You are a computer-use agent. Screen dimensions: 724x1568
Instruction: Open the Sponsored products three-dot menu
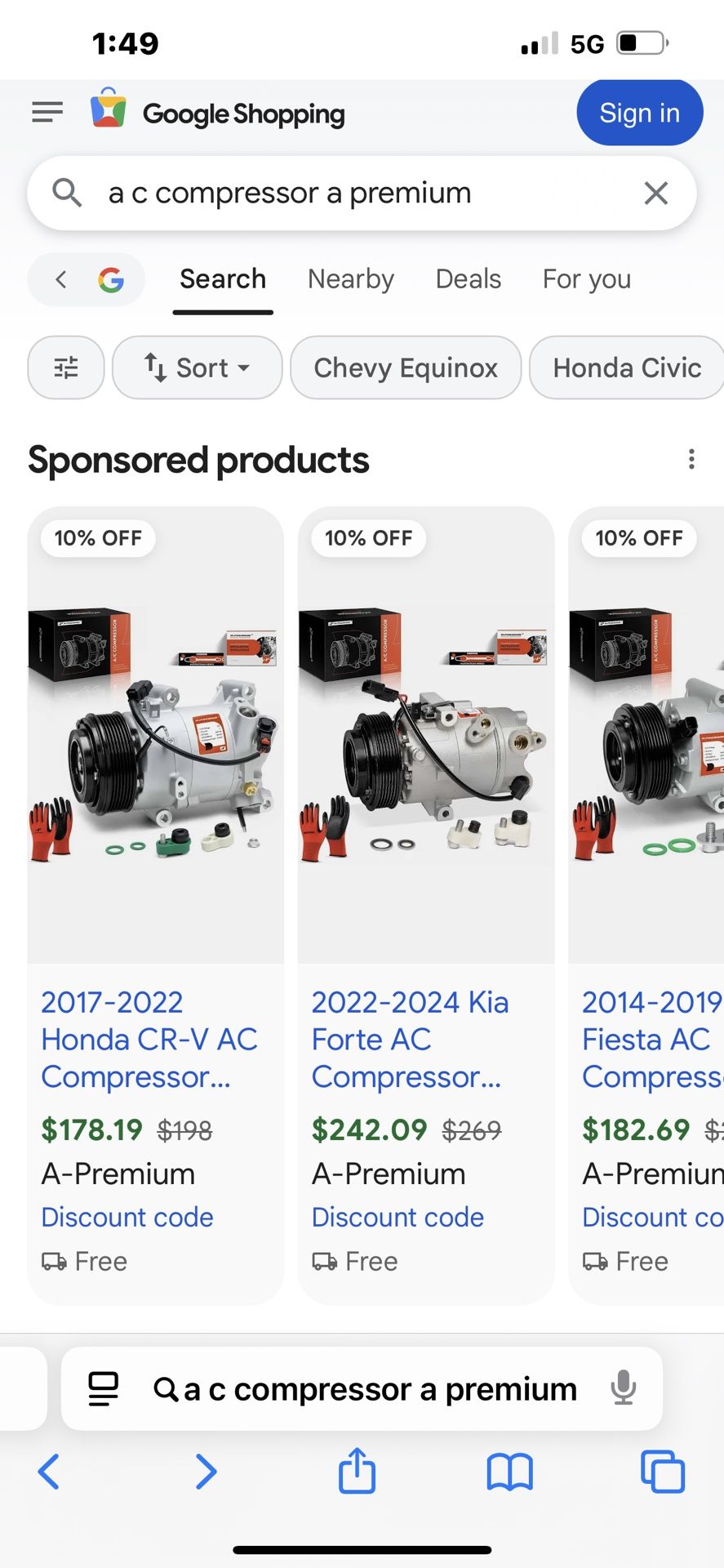tap(691, 459)
